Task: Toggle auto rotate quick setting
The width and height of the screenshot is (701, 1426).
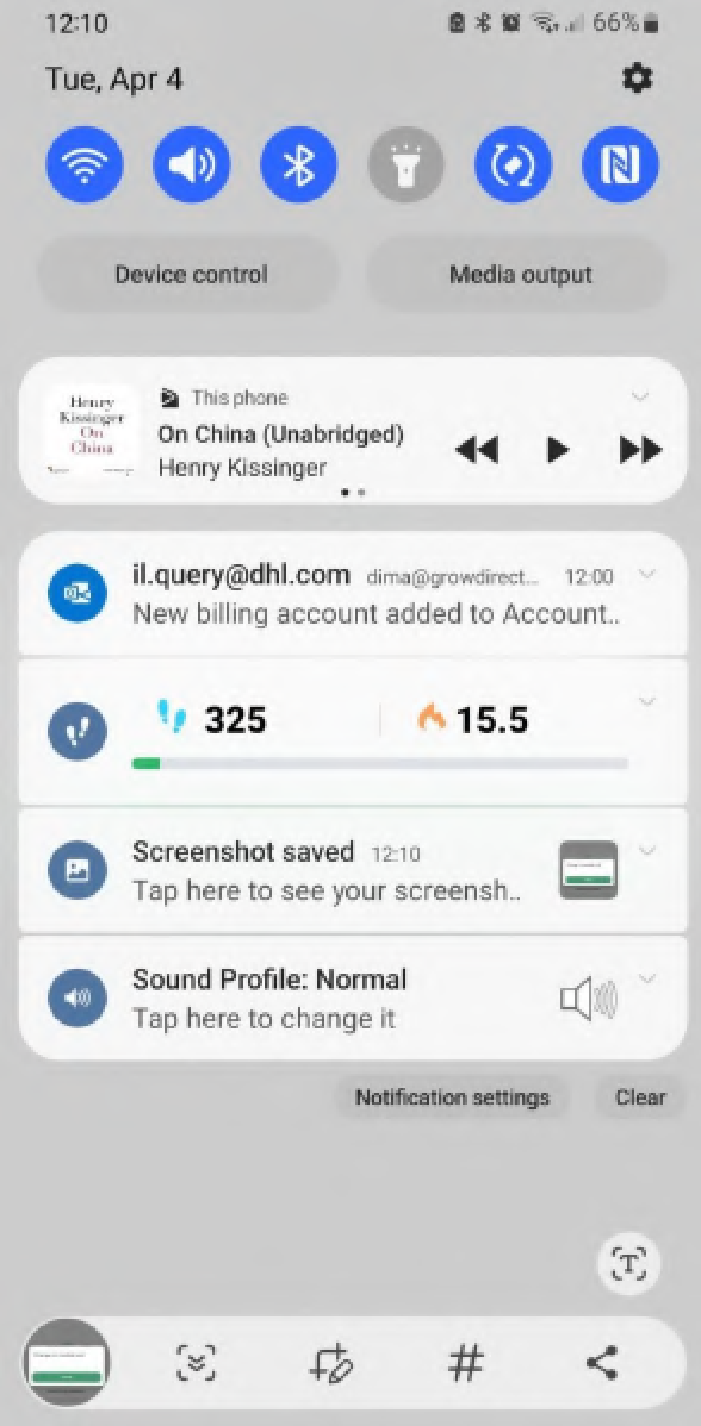Action: pos(513,165)
